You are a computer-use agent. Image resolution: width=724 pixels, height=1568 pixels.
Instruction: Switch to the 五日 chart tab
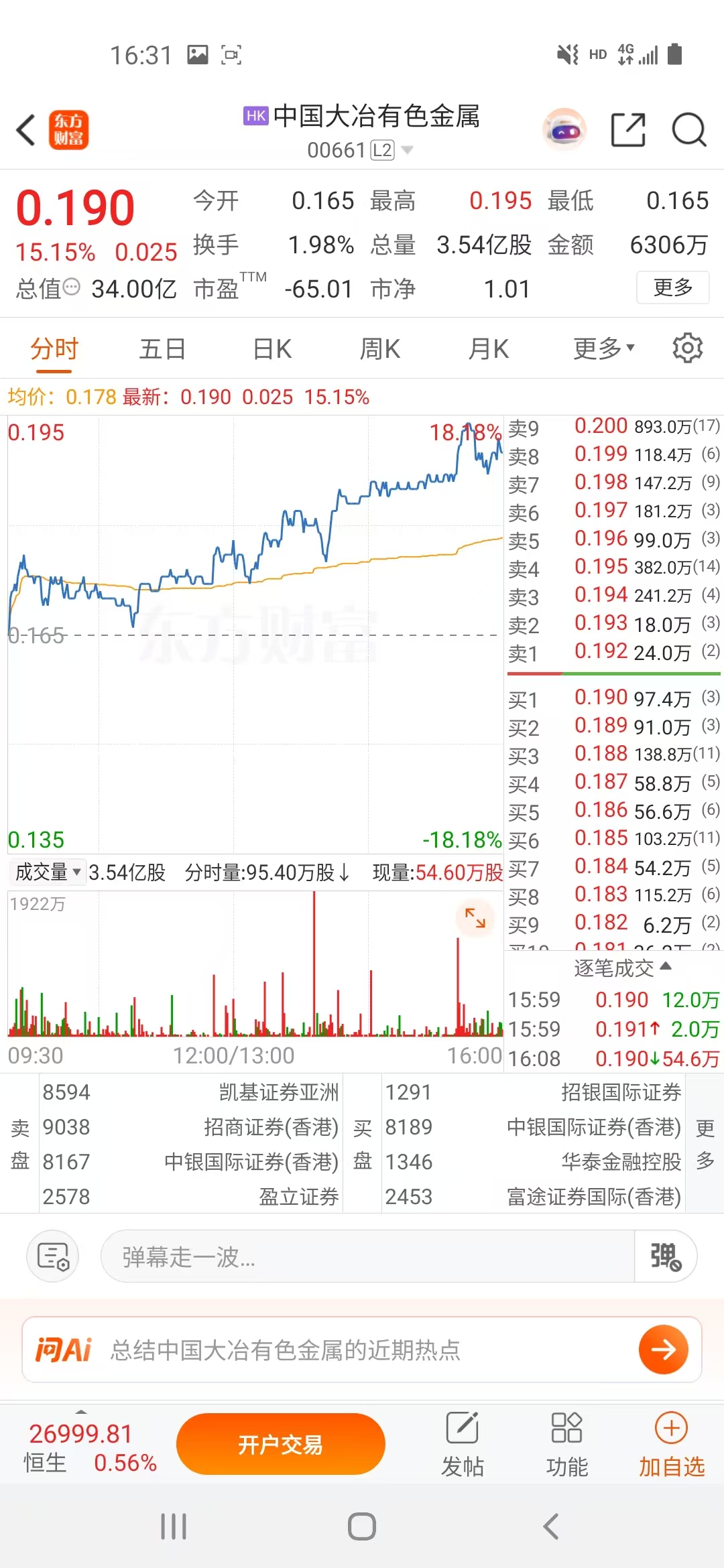162,349
